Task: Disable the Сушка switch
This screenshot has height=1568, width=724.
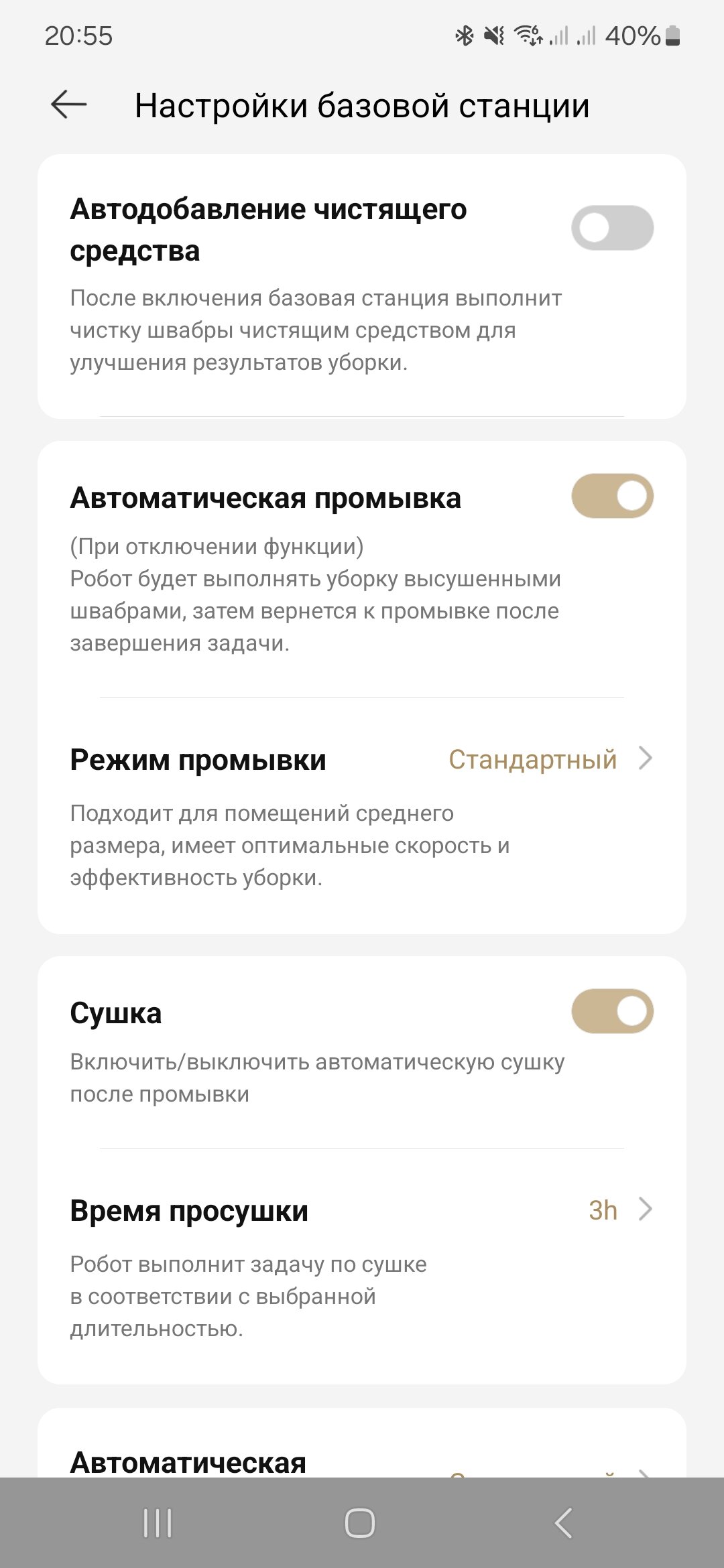Action: point(612,1011)
